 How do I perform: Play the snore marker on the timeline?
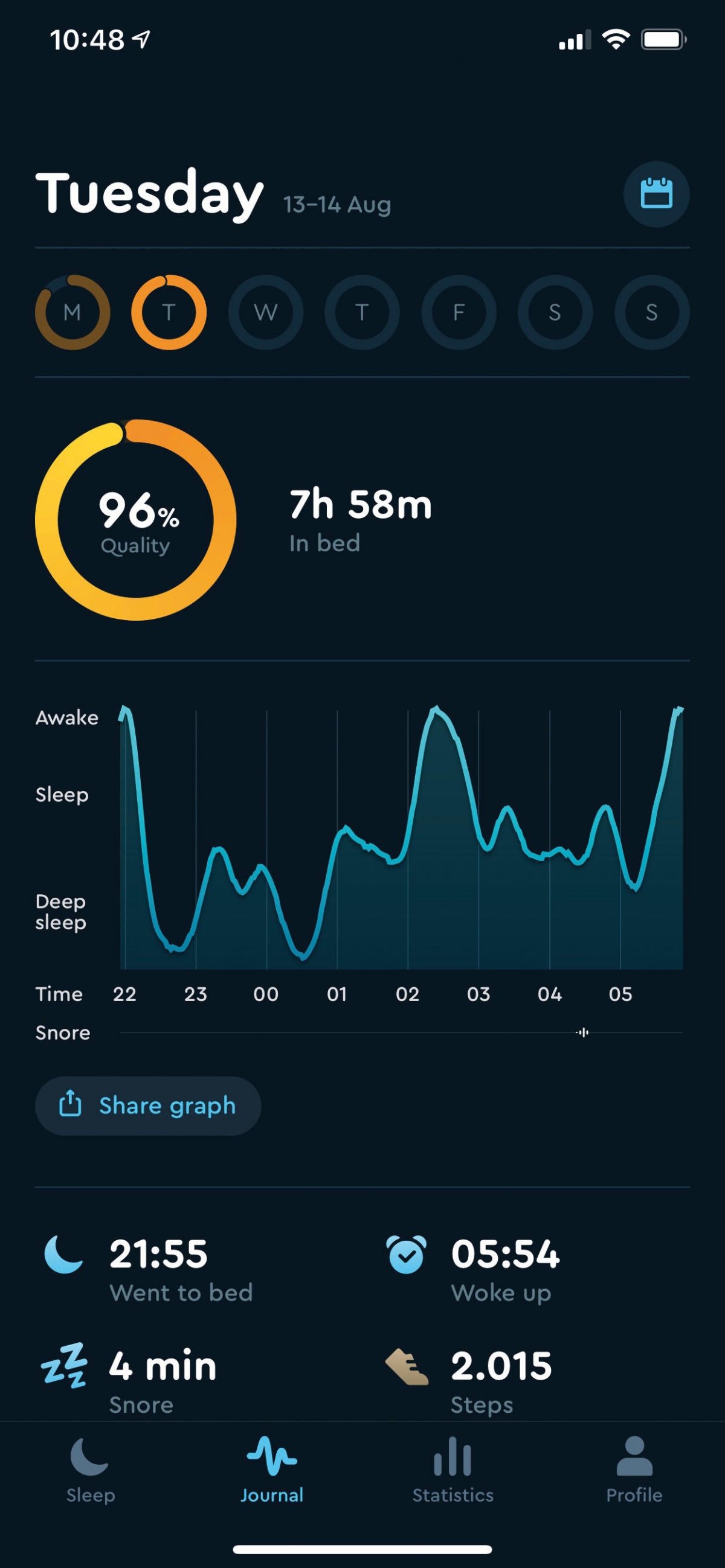pos(582,1032)
